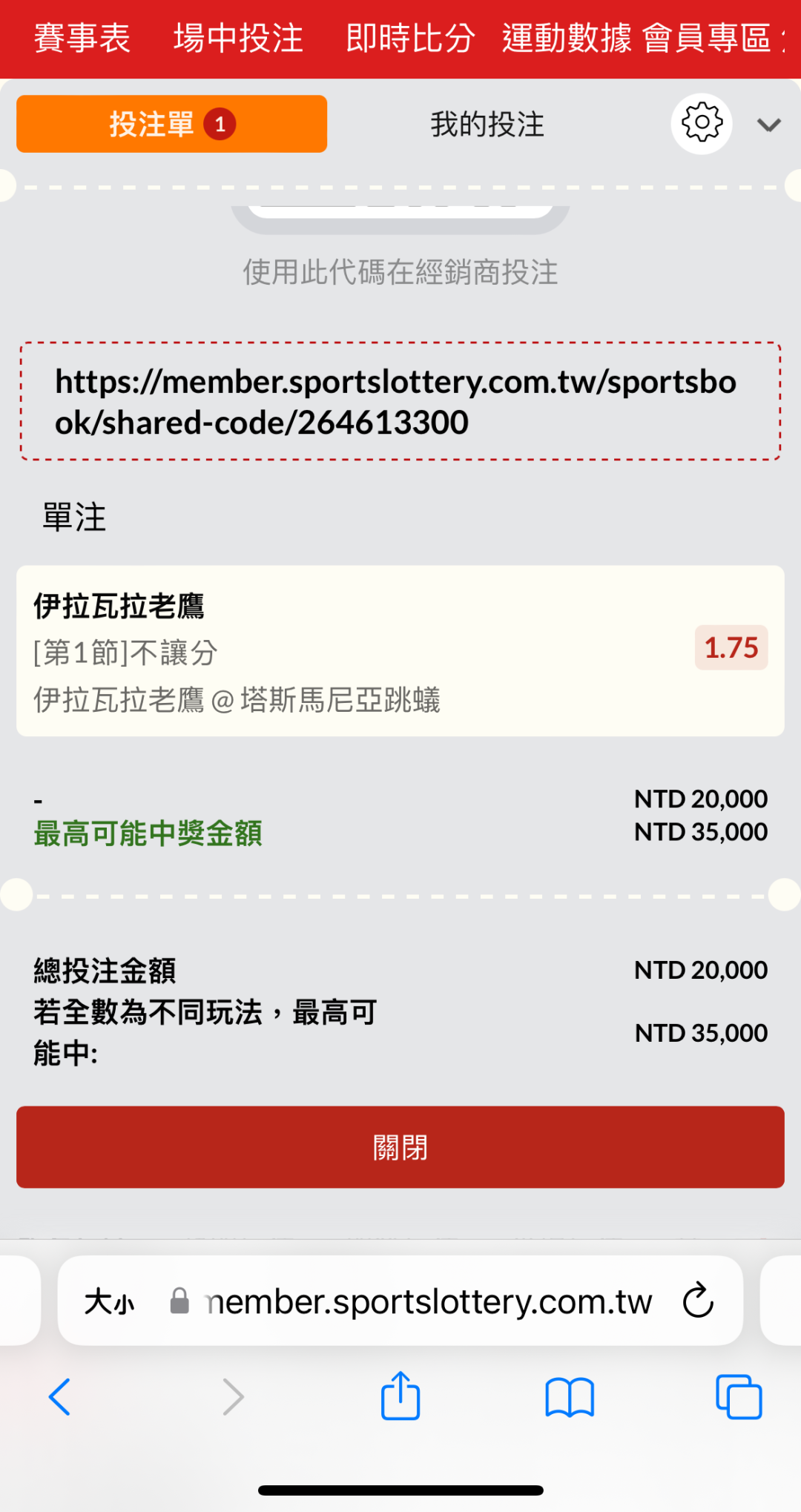Screen dimensions: 801x1512
Task: Show all open Safari tabs
Action: point(739,1396)
